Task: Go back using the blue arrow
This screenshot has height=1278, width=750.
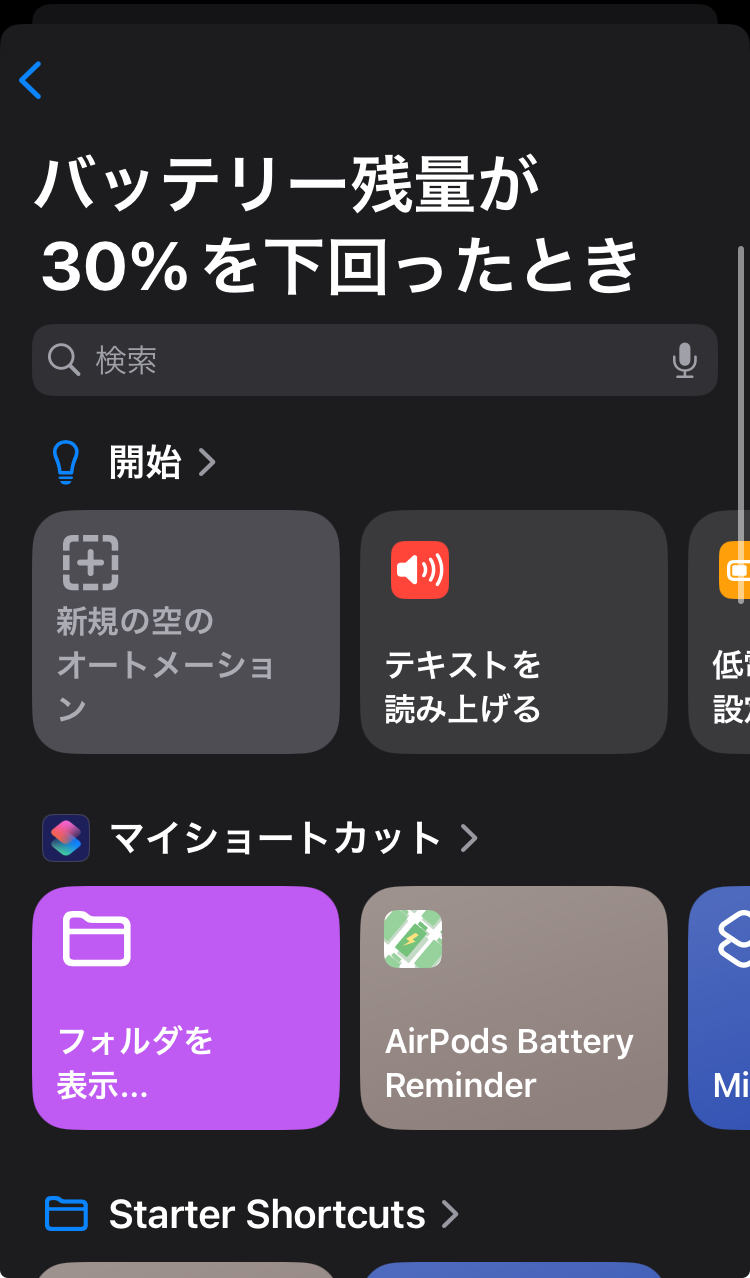Action: [x=31, y=80]
